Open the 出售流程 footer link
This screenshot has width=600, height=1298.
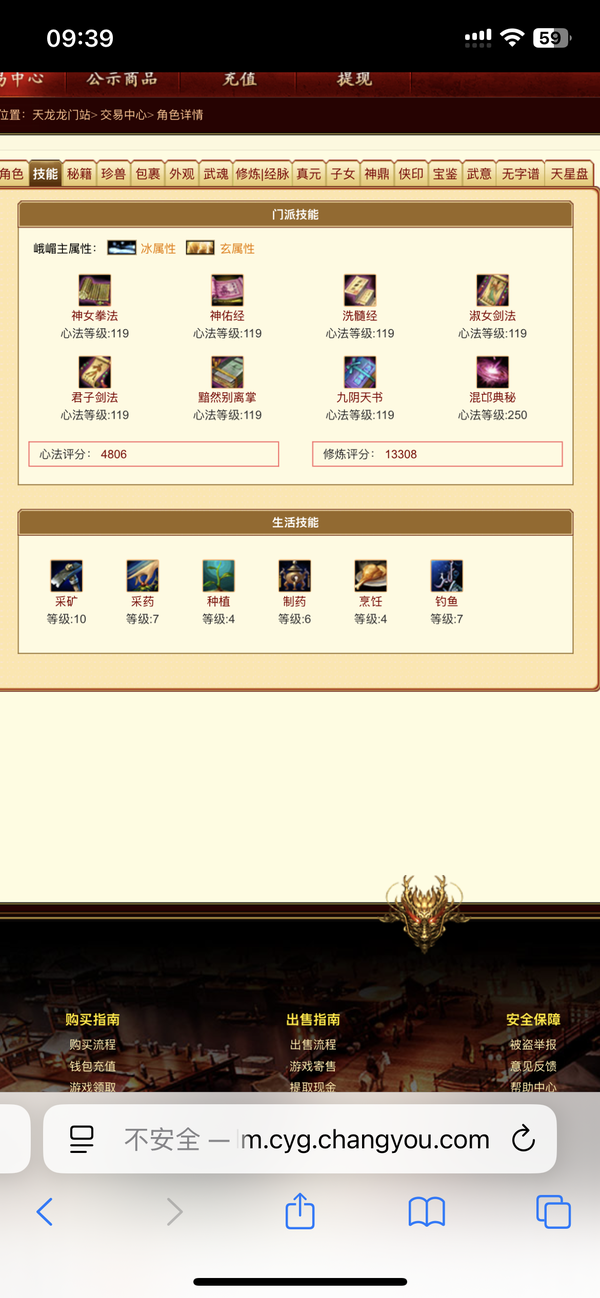312,1044
